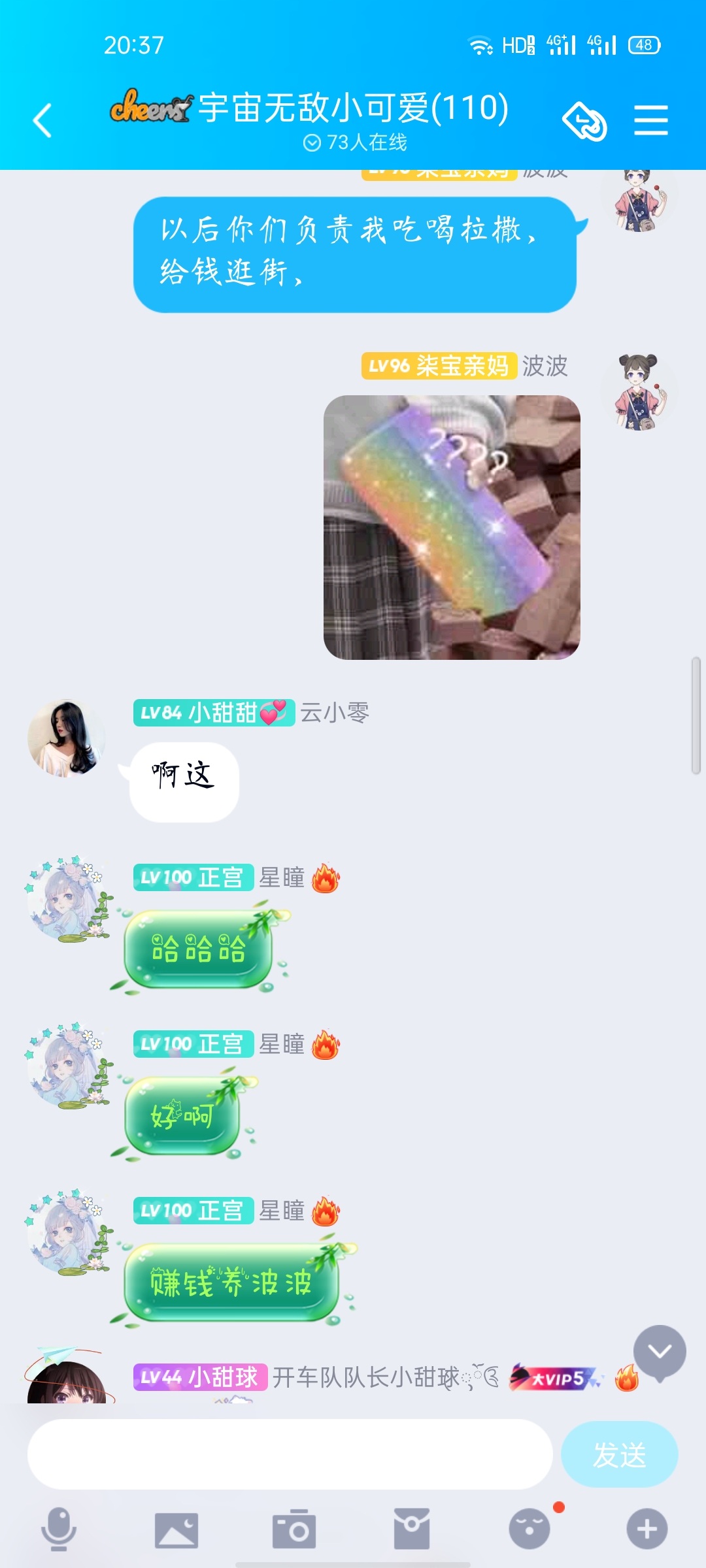Focus the message text field

[290, 1454]
